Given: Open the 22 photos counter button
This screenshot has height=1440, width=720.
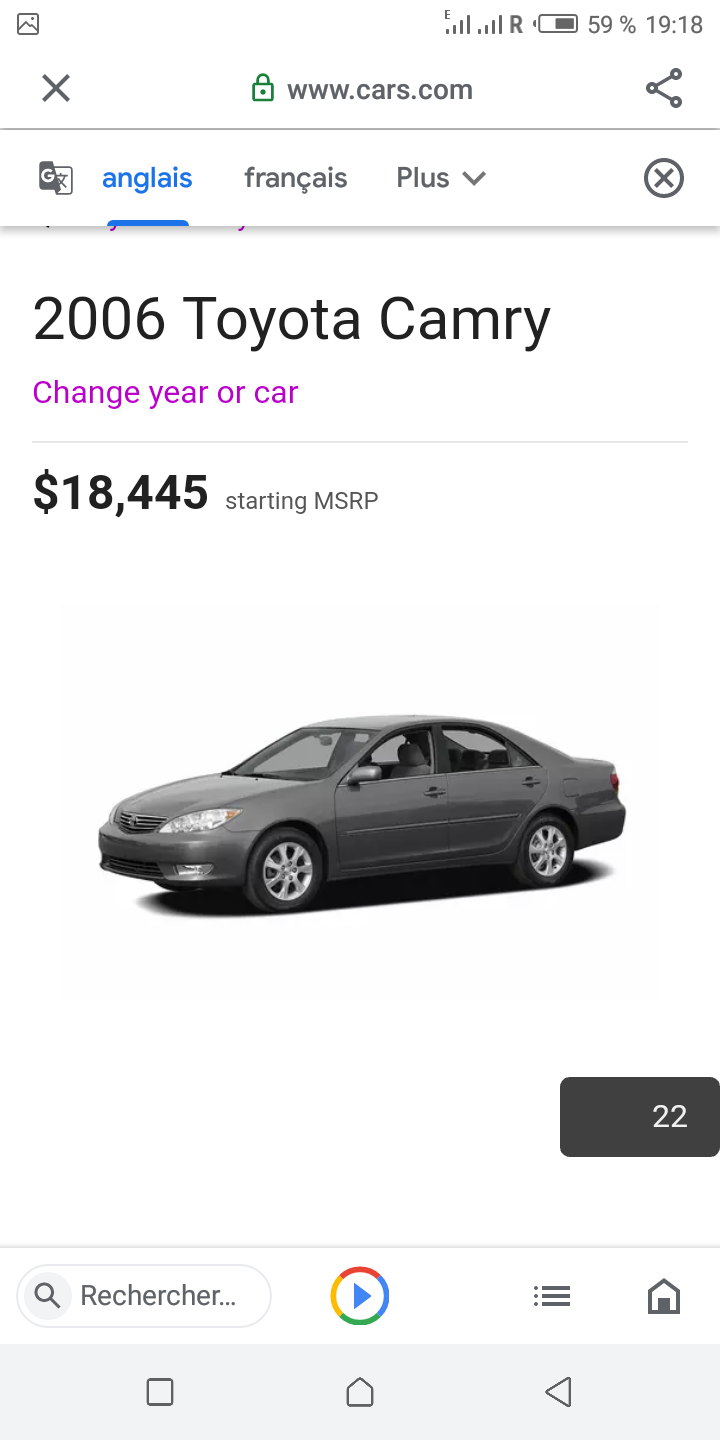Looking at the screenshot, I should point(640,1116).
